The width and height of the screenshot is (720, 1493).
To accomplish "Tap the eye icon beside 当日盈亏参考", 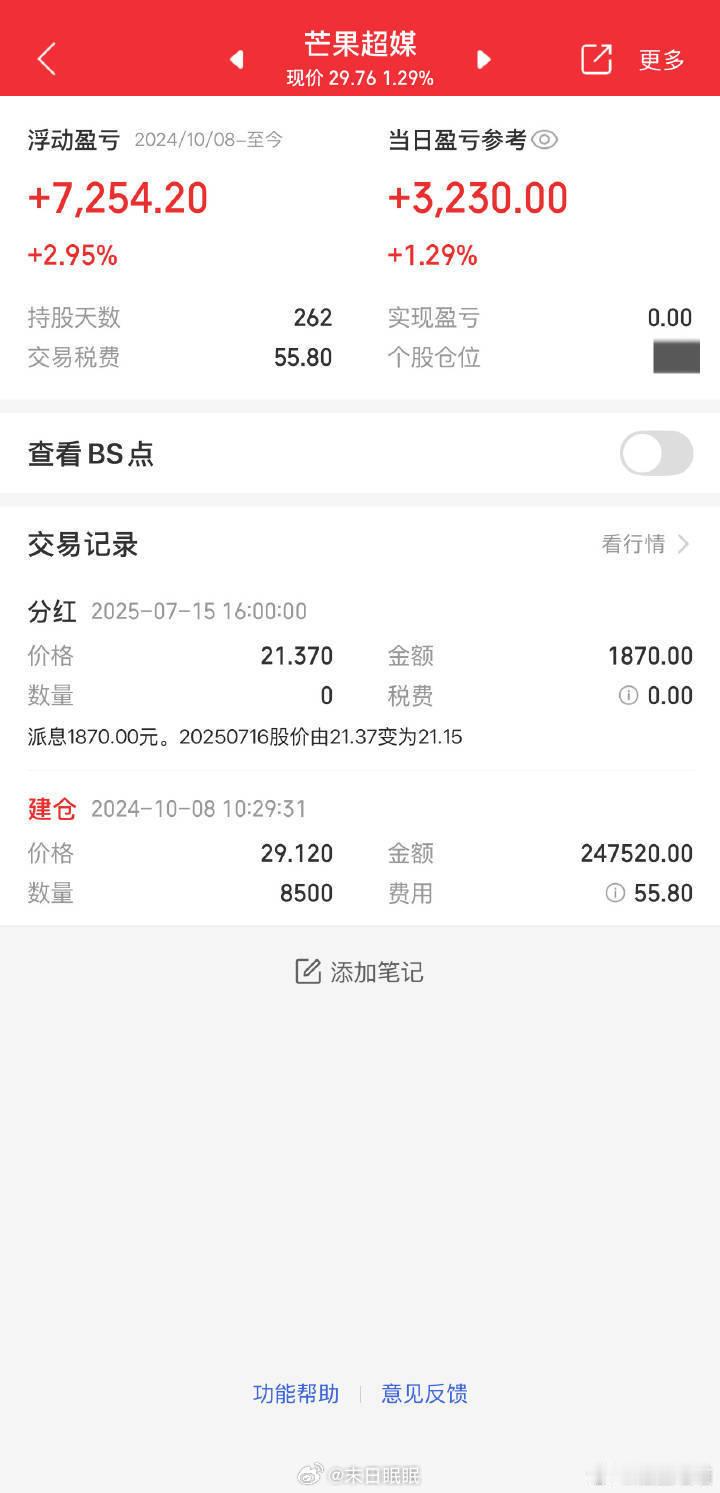I will point(546,140).
